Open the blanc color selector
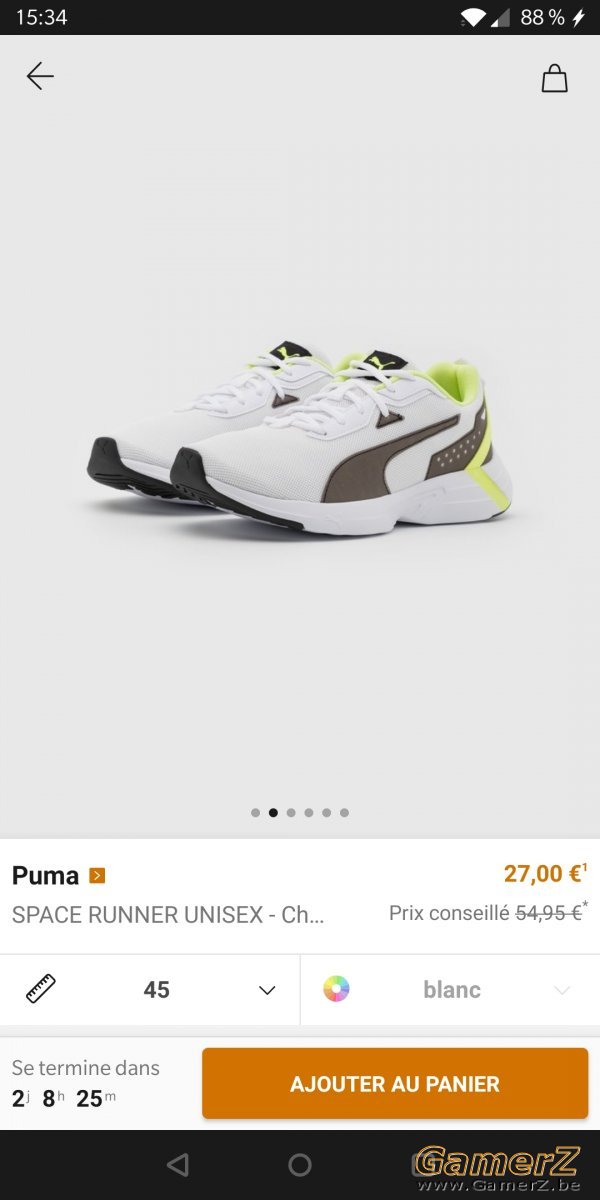 450,990
